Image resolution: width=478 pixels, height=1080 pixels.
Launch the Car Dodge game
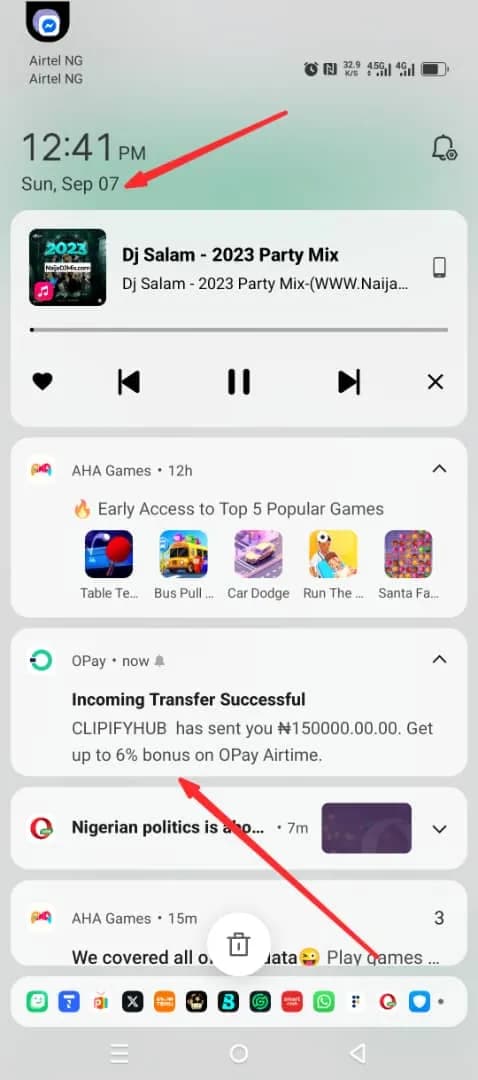point(258,554)
